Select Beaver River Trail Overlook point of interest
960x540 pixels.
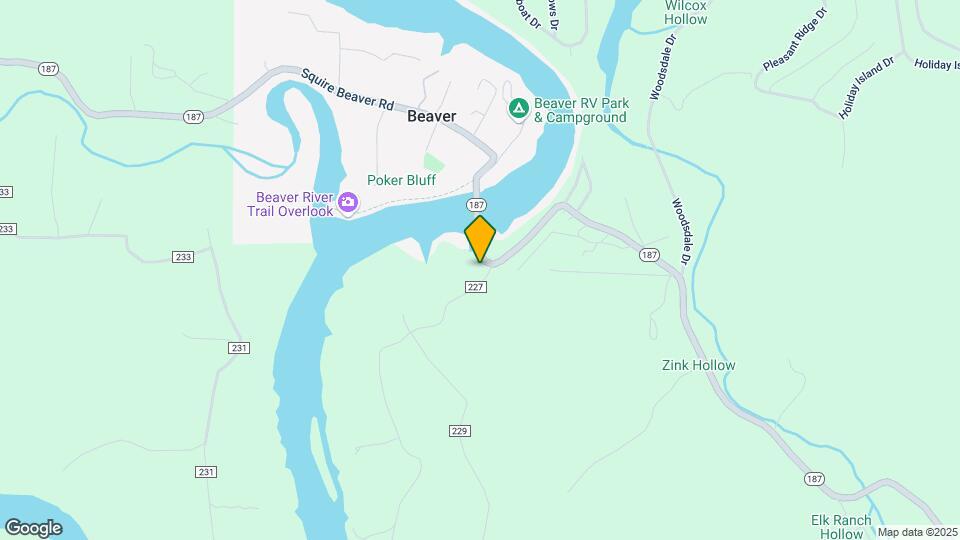point(347,203)
